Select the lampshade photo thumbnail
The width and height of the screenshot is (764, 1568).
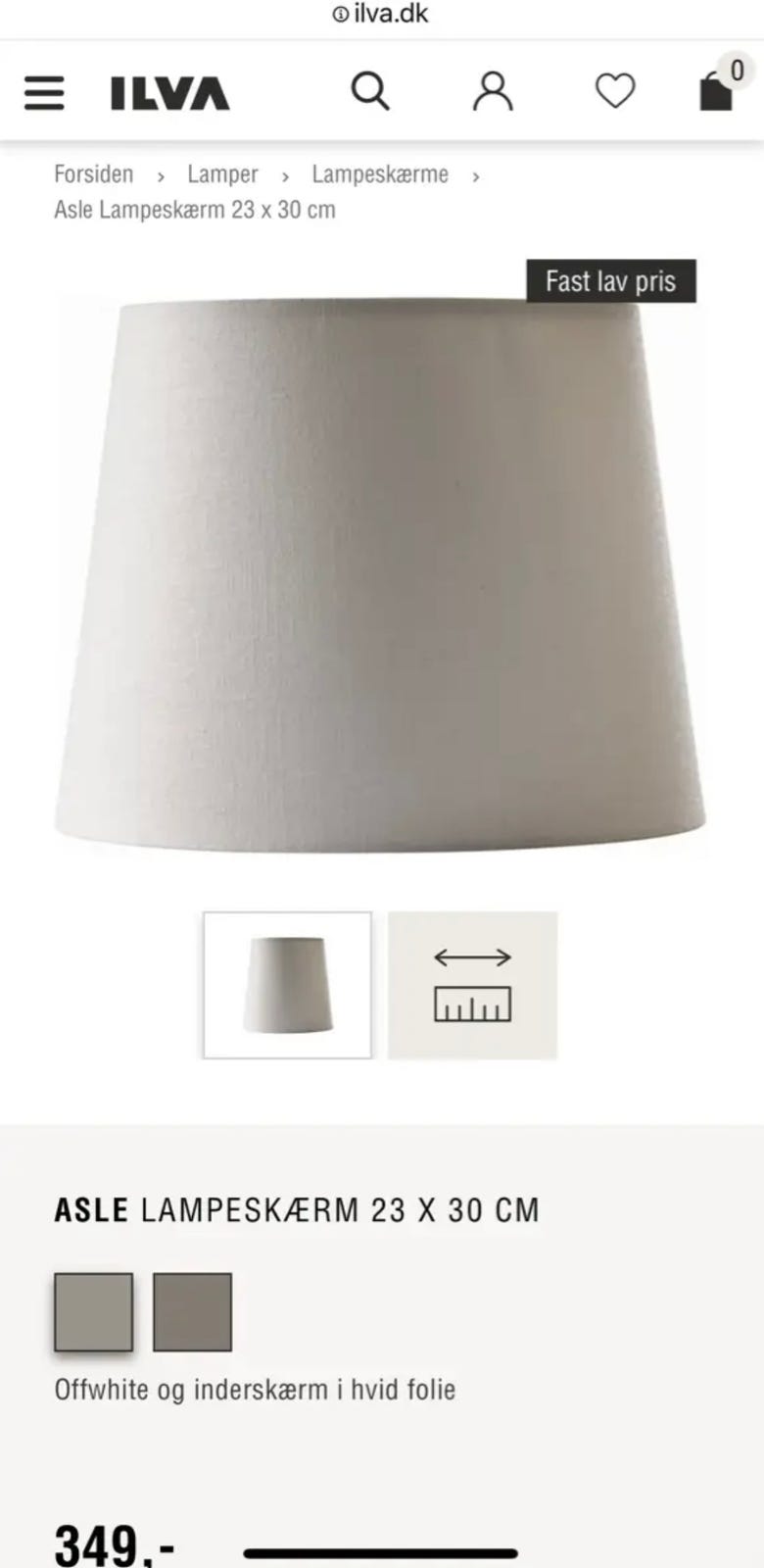pos(287,985)
